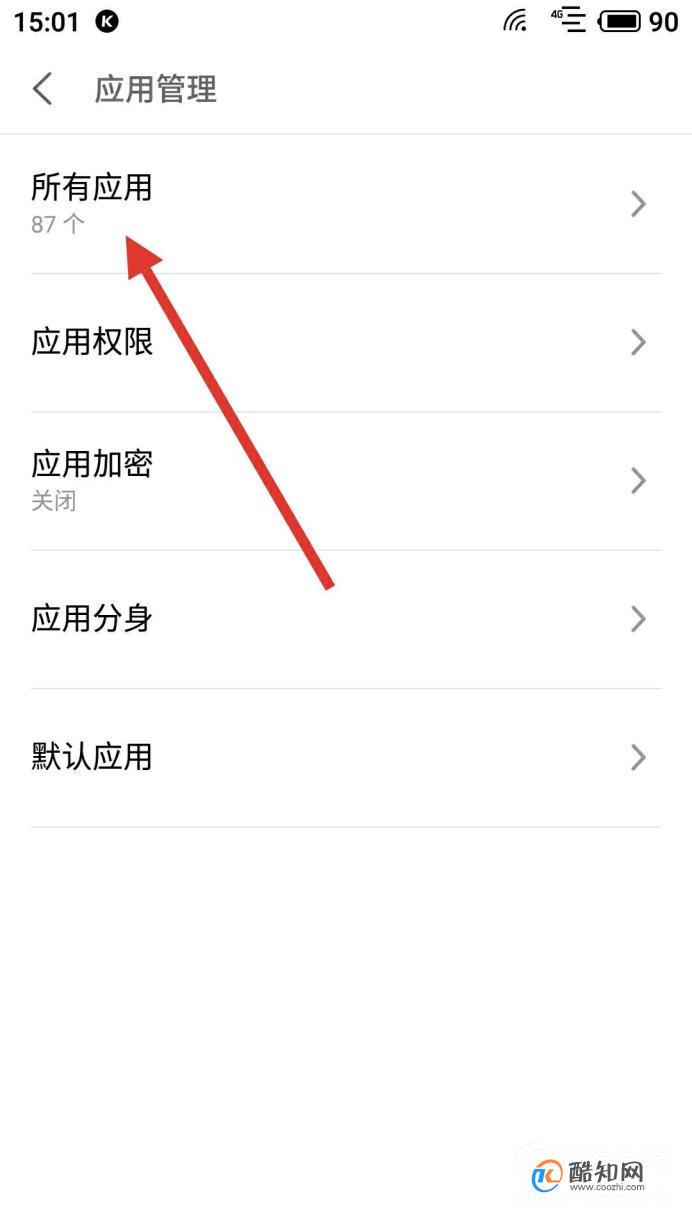This screenshot has height=1230, width=692.
Task: Open 应用权限 settings
Action: (346, 343)
